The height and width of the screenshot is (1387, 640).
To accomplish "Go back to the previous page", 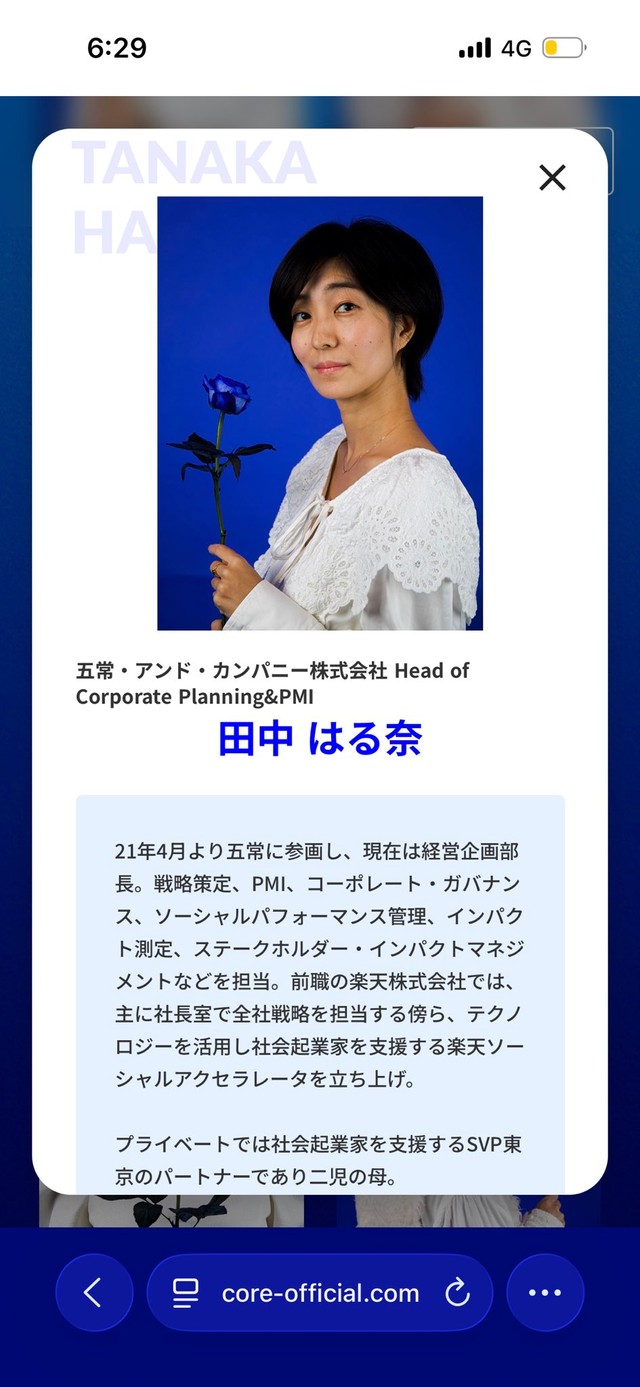I will 93,1293.
